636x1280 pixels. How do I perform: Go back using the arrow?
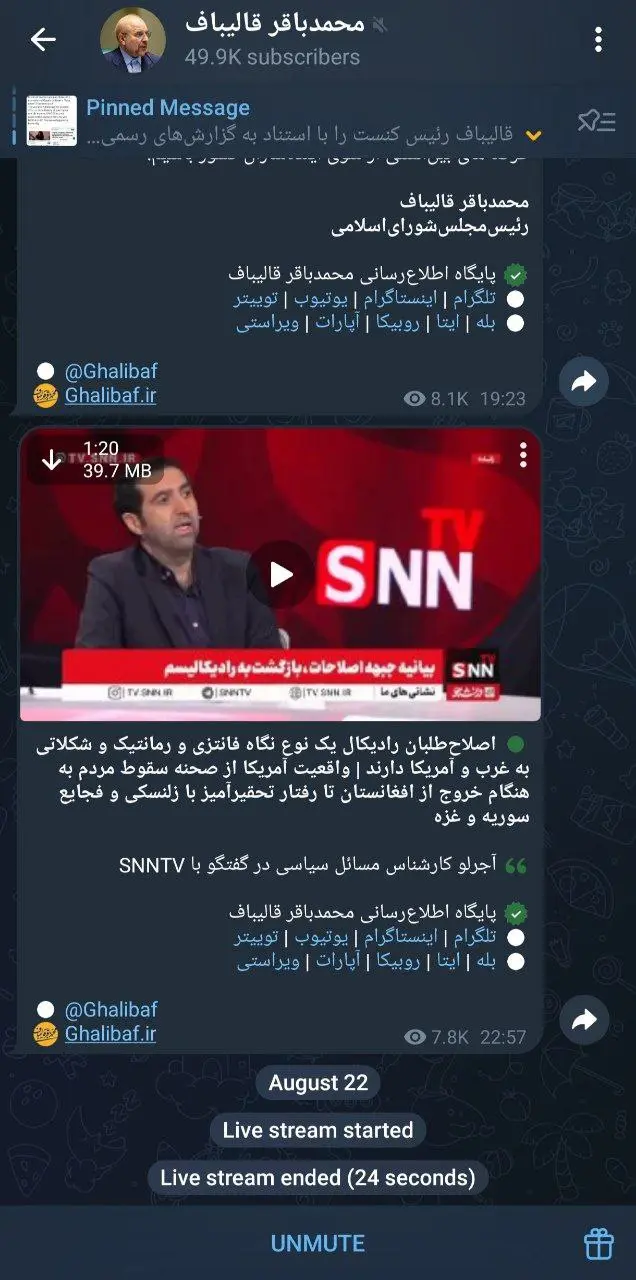(43, 40)
